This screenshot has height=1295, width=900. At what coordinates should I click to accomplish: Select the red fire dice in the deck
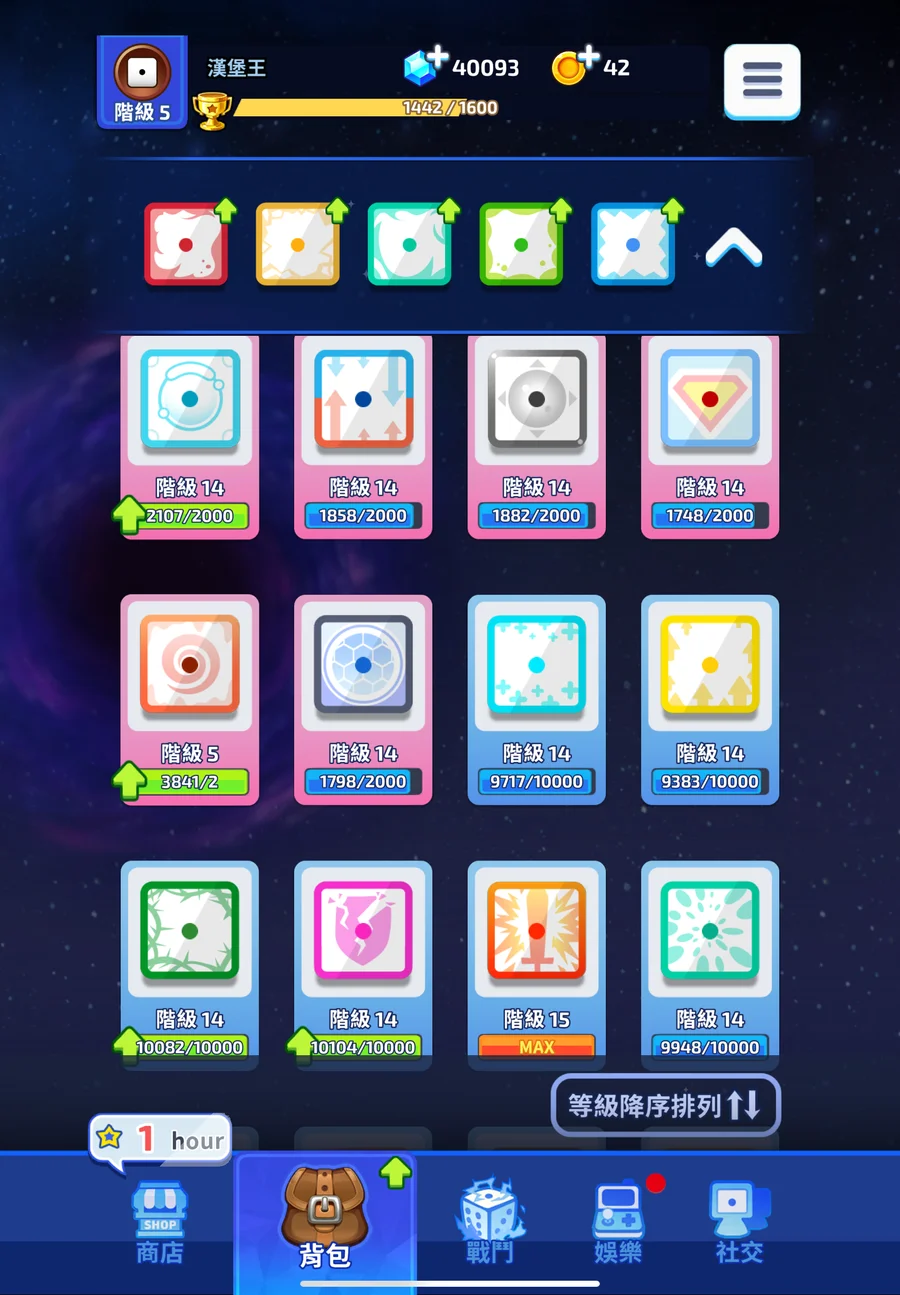click(x=186, y=244)
